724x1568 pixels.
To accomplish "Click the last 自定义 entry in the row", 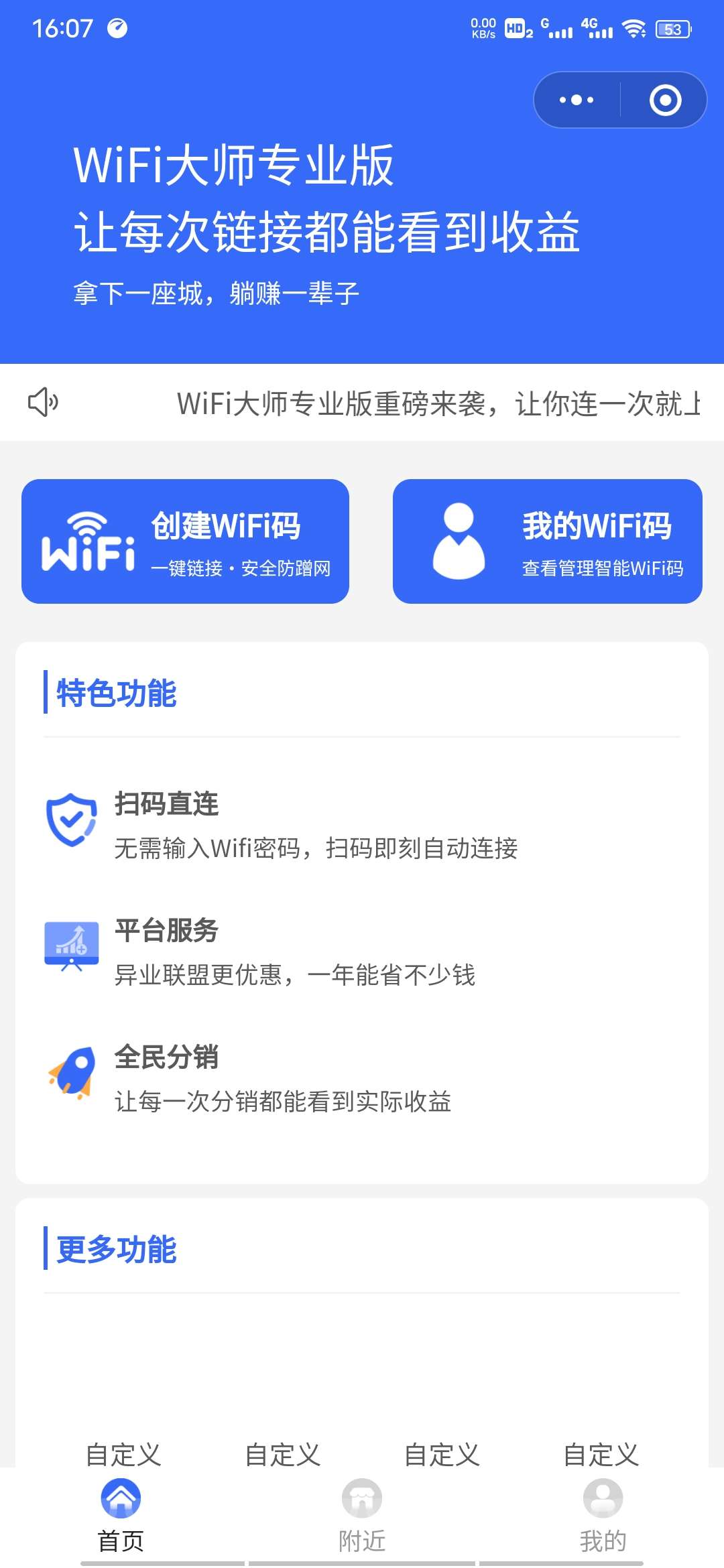I will pos(601,1453).
